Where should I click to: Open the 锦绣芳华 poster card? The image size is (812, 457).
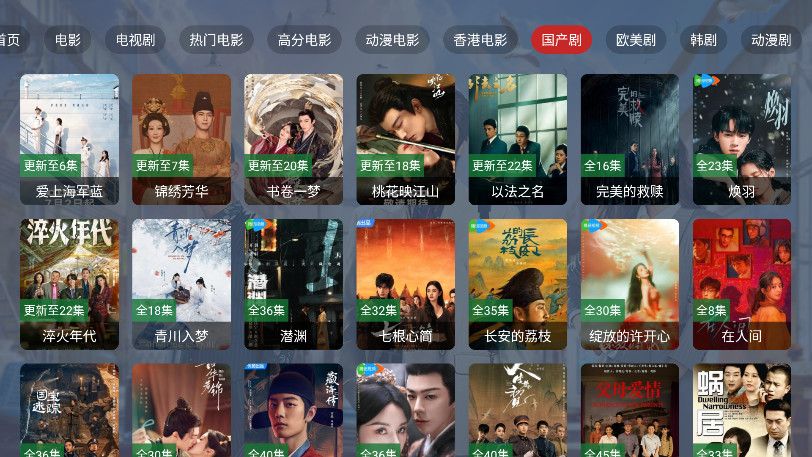point(181,139)
